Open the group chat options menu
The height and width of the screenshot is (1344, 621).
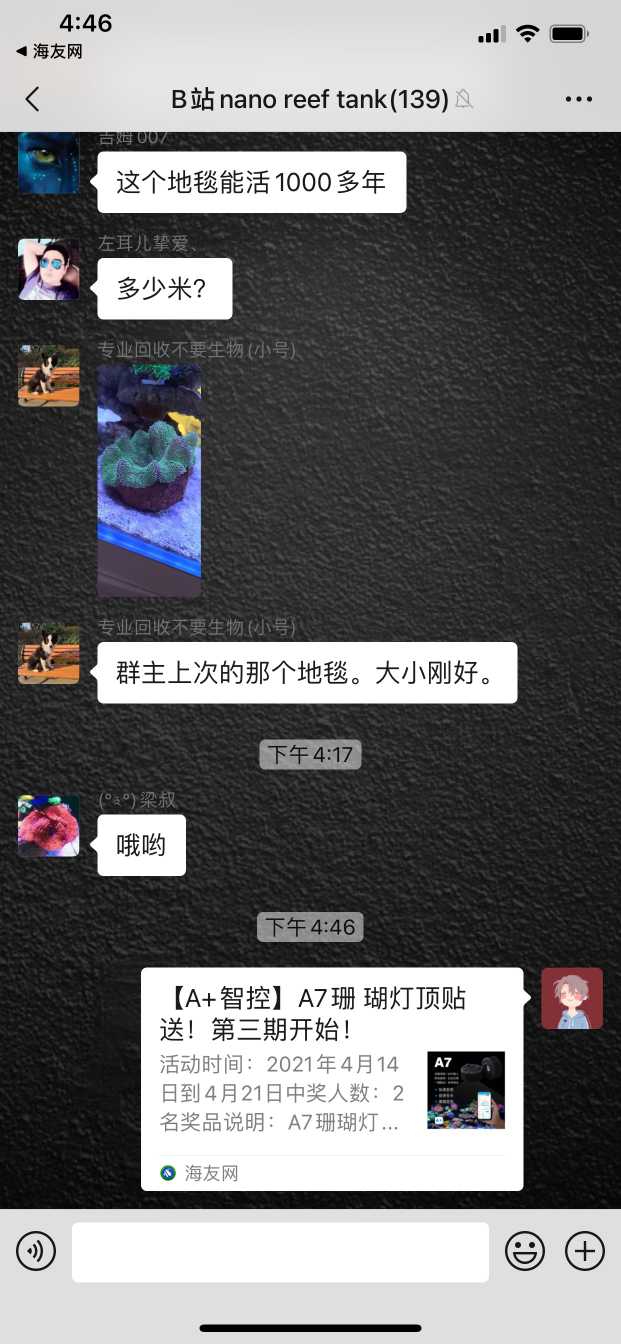tap(579, 99)
